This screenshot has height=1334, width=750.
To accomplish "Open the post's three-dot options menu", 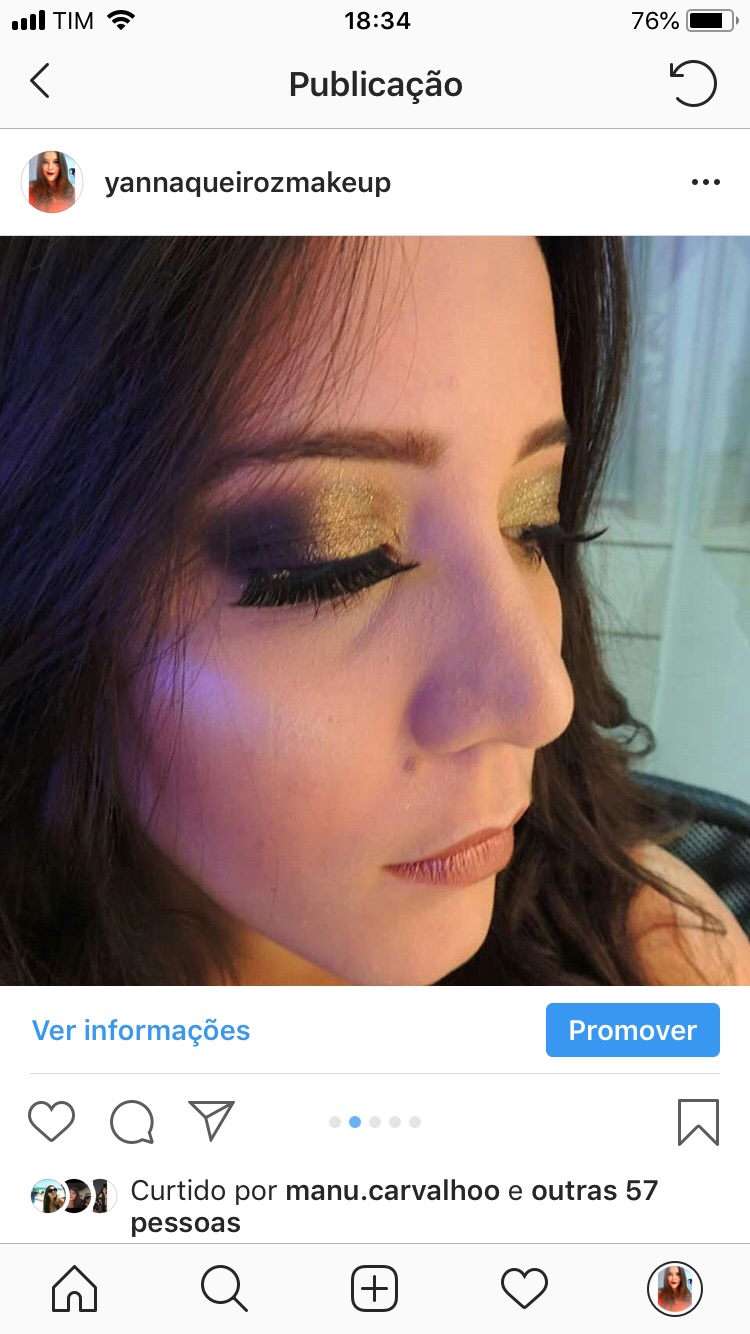I will tap(706, 182).
